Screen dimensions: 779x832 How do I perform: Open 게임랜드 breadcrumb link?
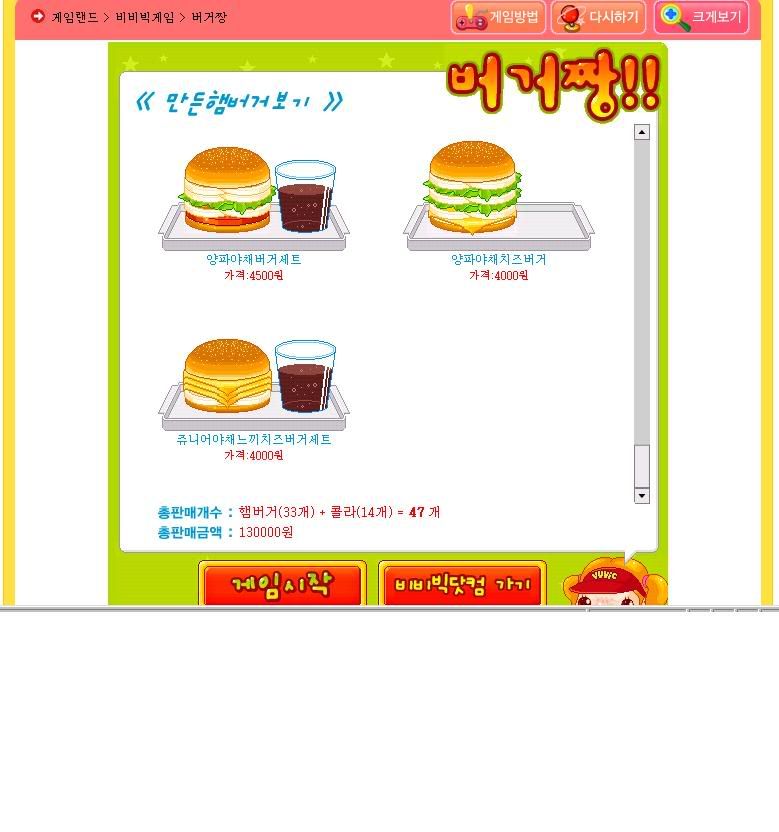[75, 17]
